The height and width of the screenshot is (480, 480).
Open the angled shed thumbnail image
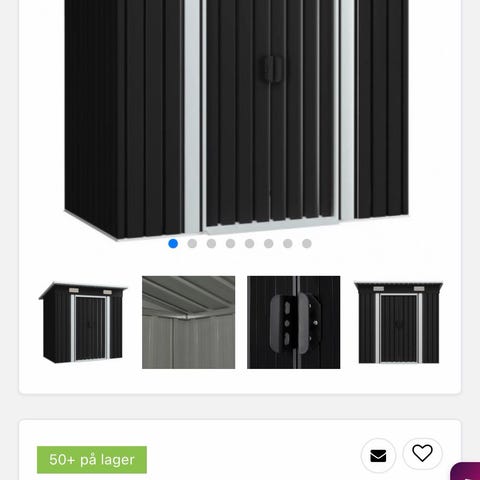83,322
